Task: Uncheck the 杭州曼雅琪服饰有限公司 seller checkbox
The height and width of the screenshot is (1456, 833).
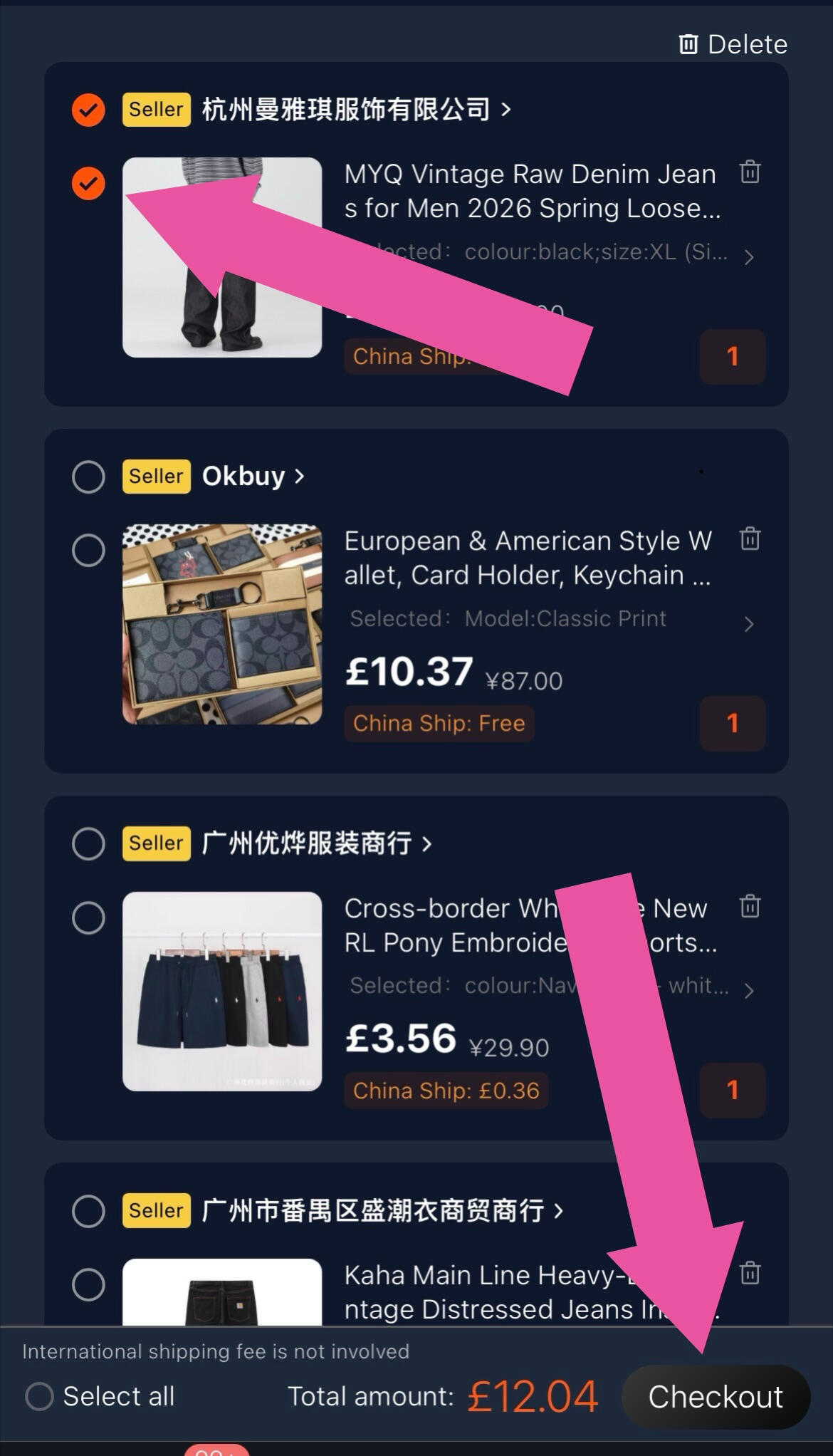Action: pyautogui.click(x=88, y=110)
